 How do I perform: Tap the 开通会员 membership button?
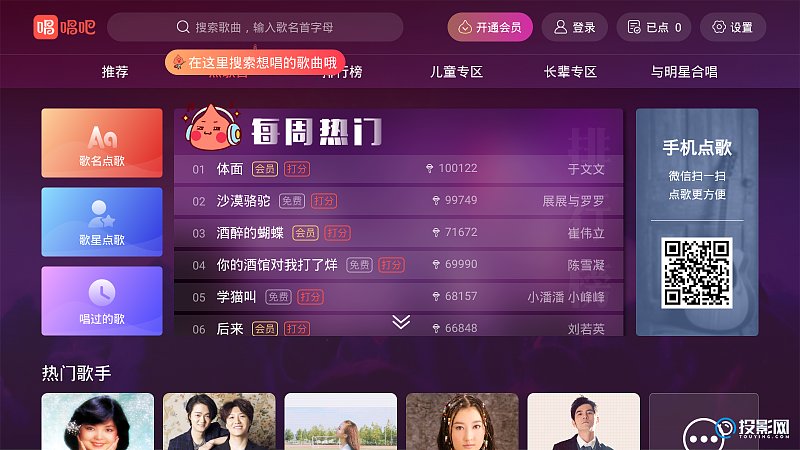click(490, 27)
